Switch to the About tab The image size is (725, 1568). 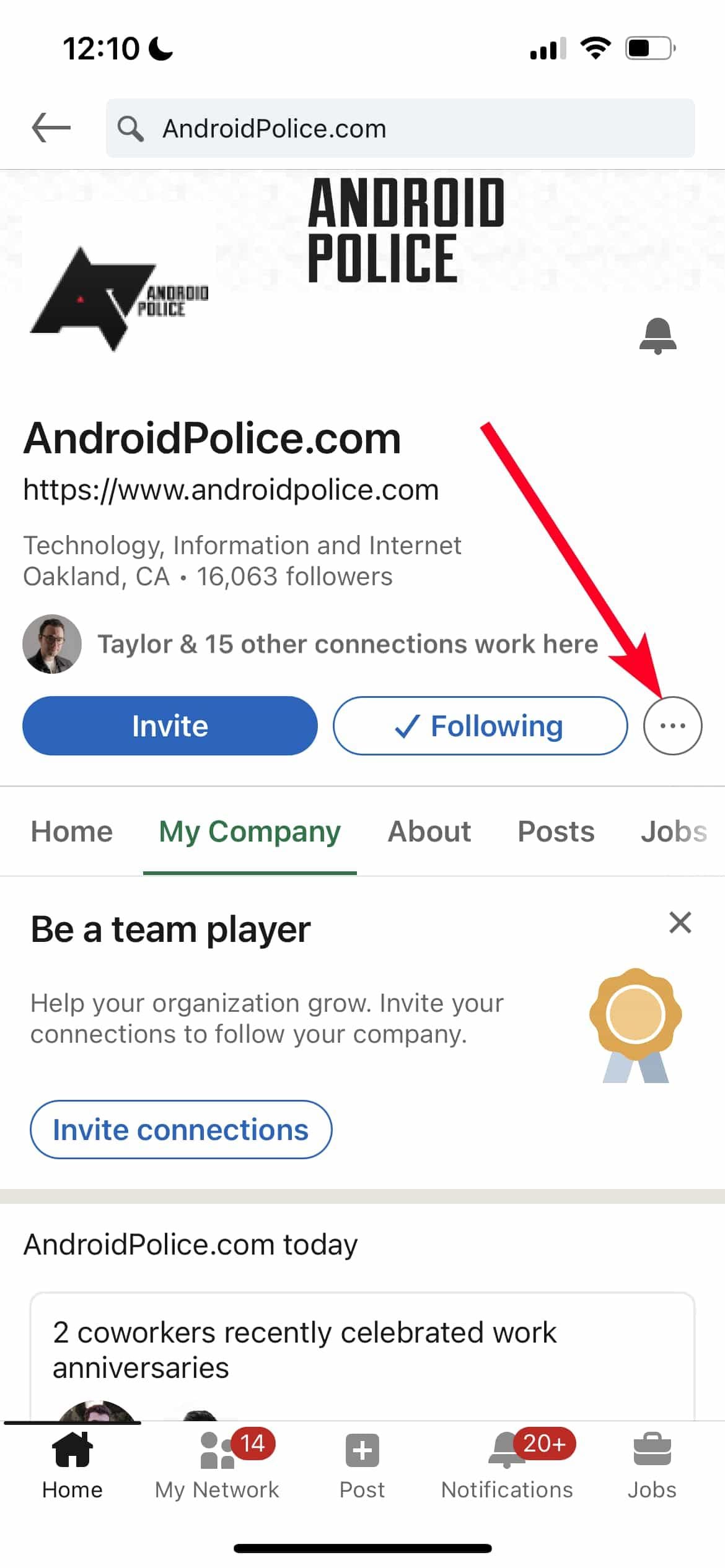tap(428, 832)
